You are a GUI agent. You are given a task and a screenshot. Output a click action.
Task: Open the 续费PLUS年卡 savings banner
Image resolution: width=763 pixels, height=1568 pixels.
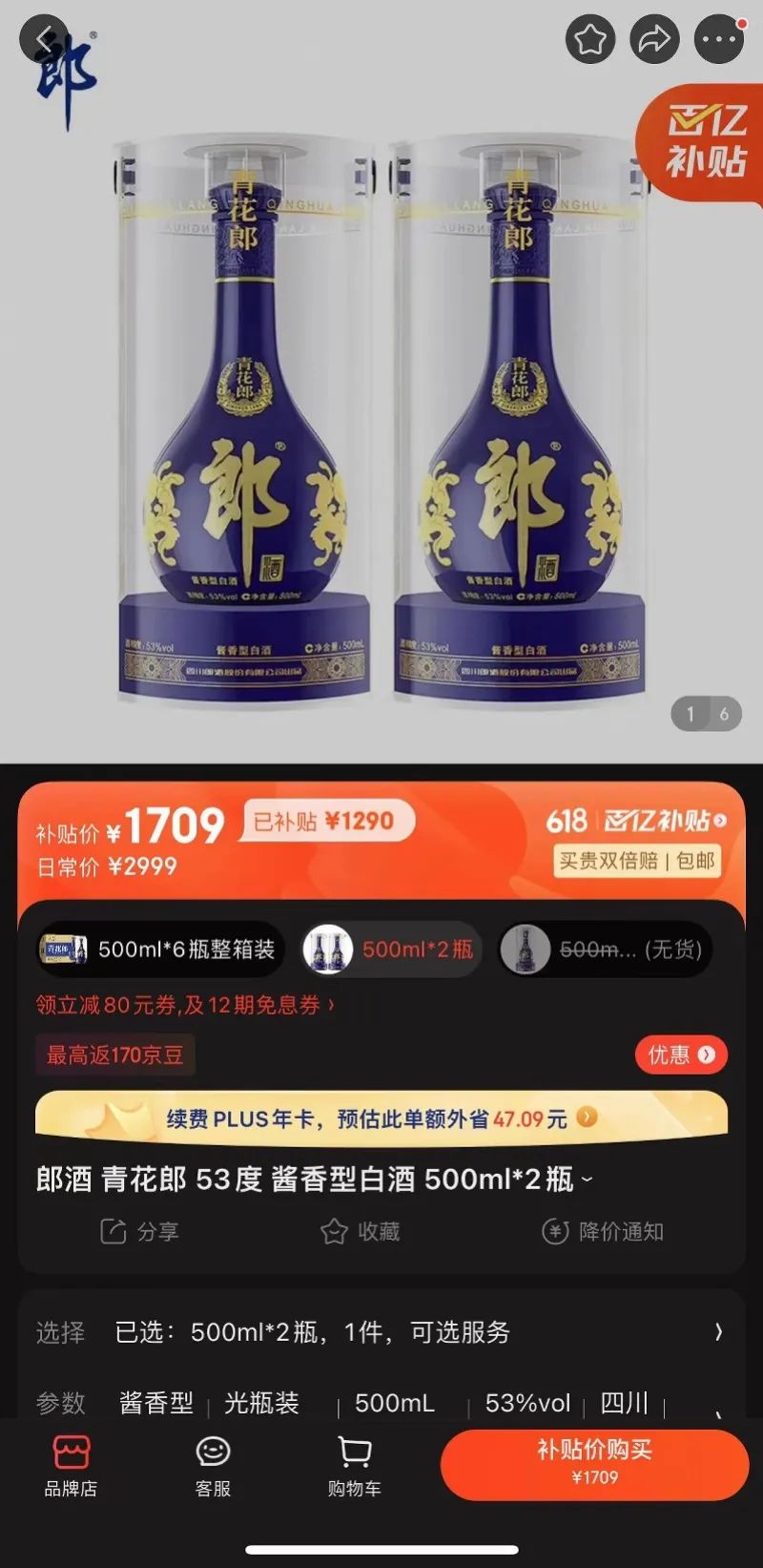pos(381,1118)
